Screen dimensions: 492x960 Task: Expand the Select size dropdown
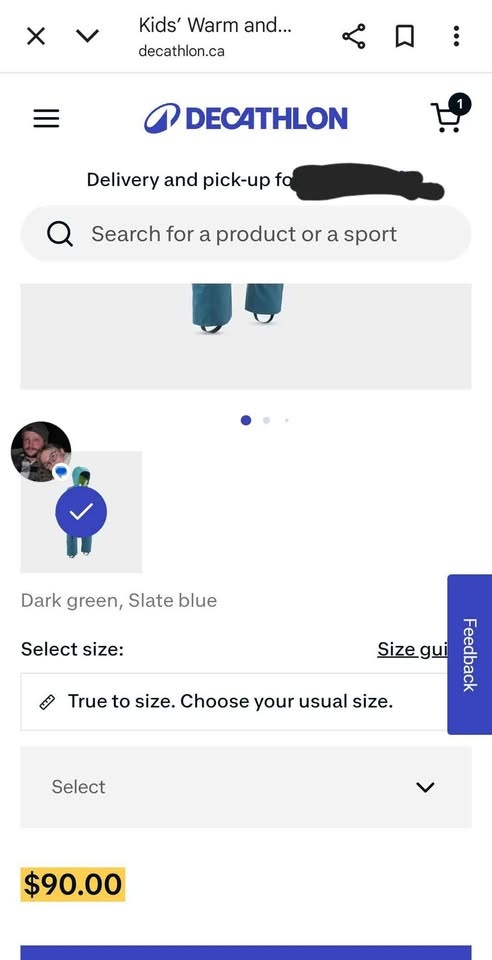[246, 787]
